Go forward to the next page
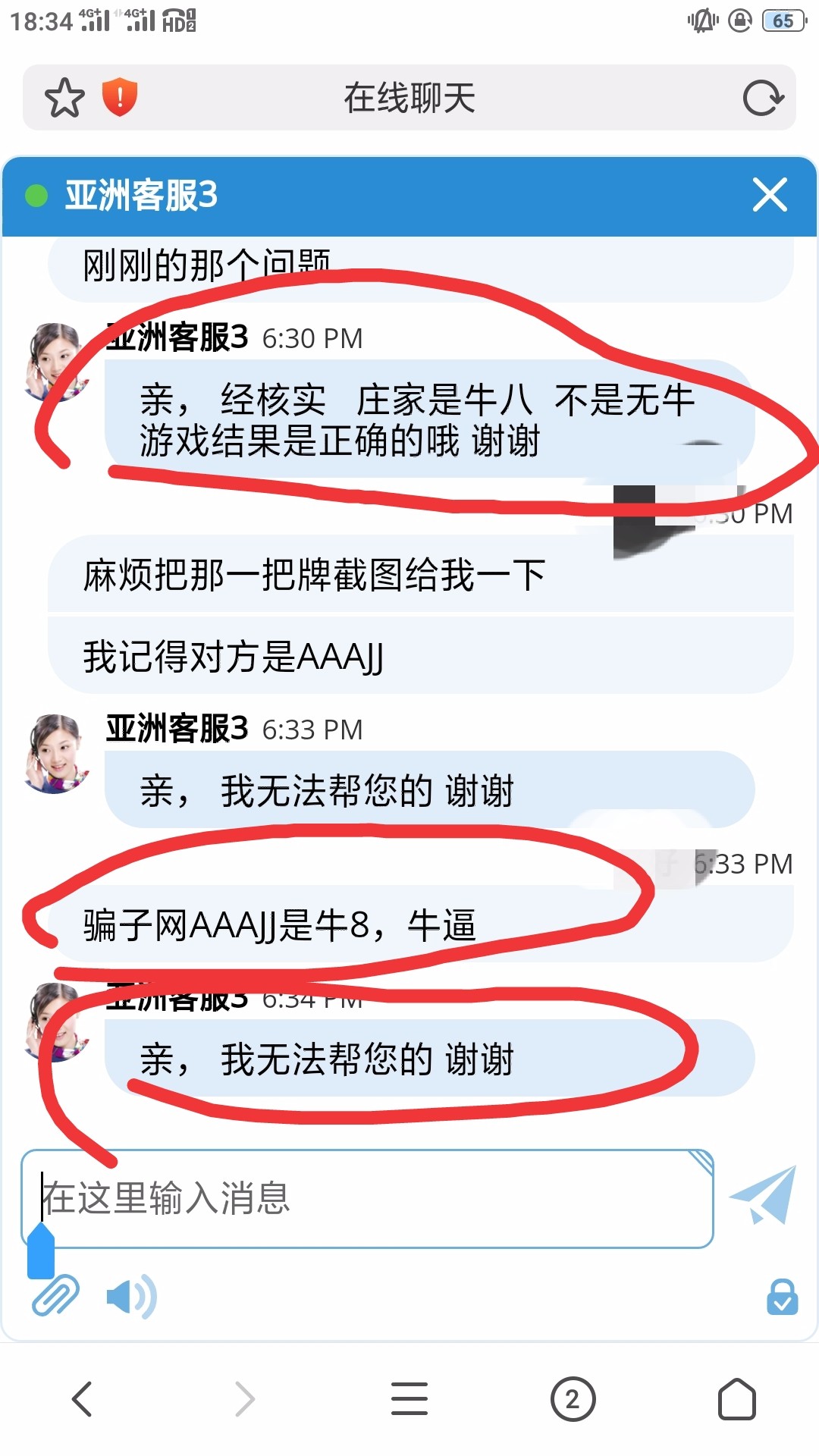Screen dimensions: 819x1456 (x=245, y=1399)
